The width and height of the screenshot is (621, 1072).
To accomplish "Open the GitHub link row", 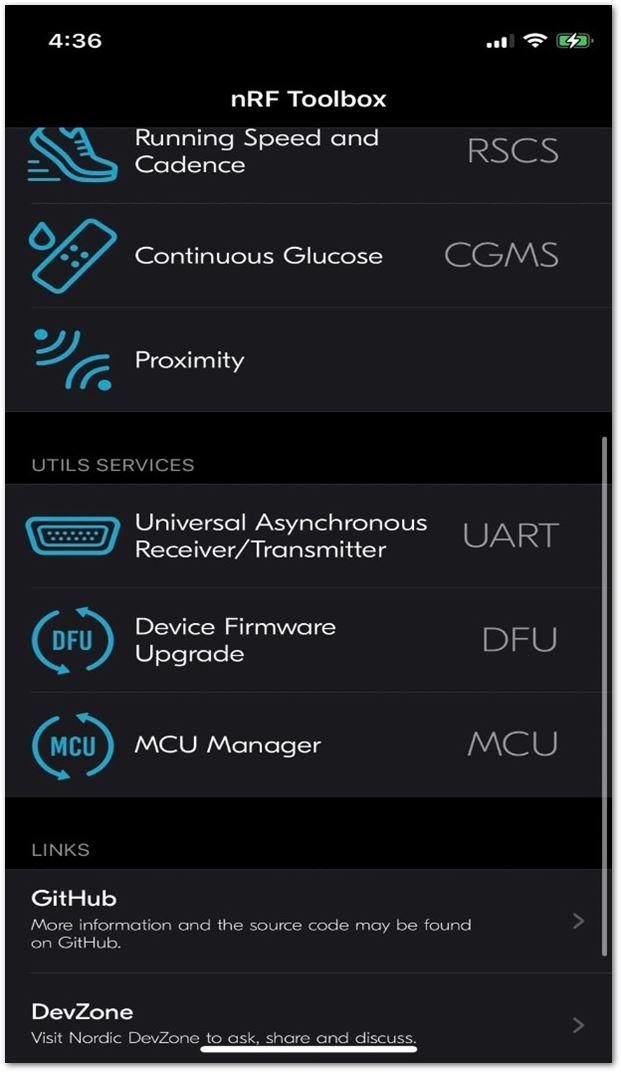I will 308,921.
